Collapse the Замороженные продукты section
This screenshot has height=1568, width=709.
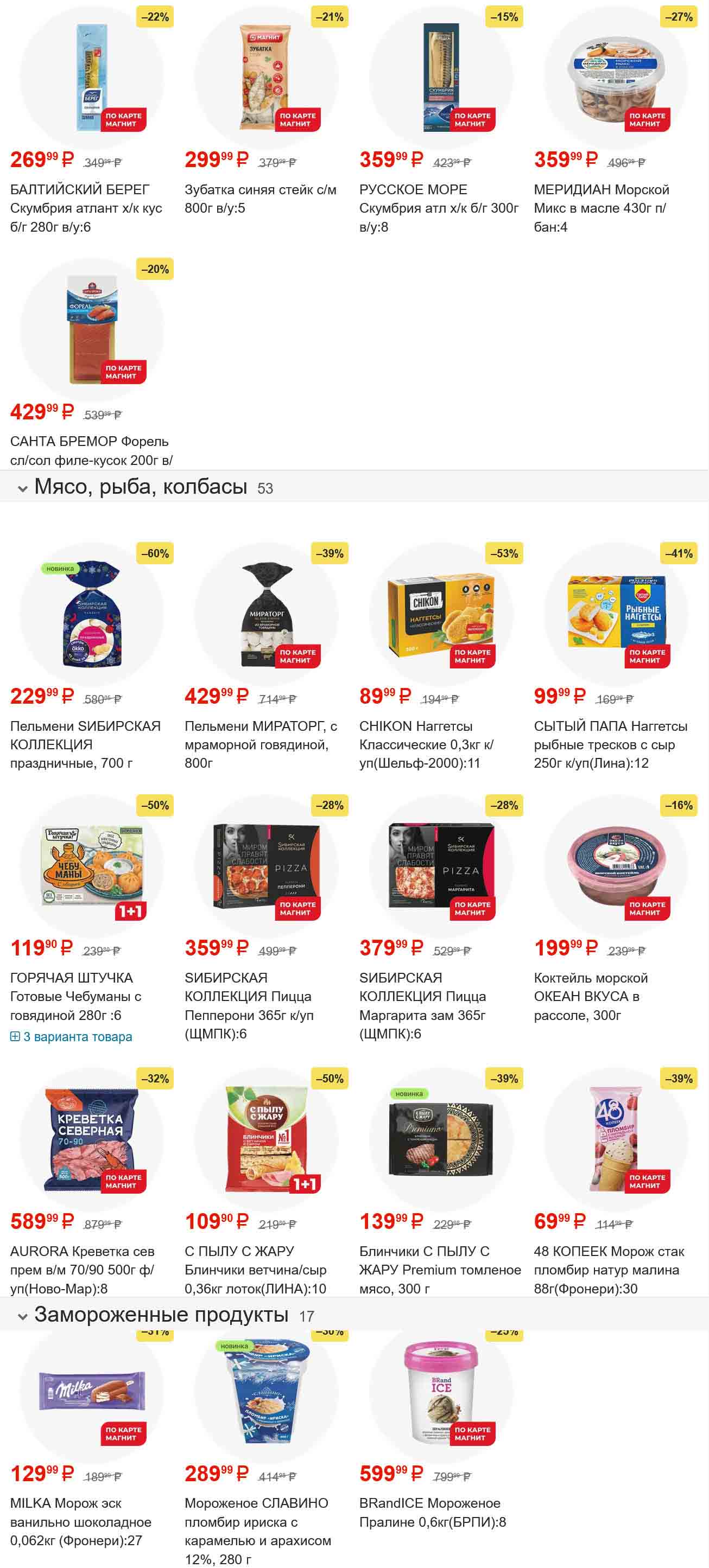click(23, 1316)
